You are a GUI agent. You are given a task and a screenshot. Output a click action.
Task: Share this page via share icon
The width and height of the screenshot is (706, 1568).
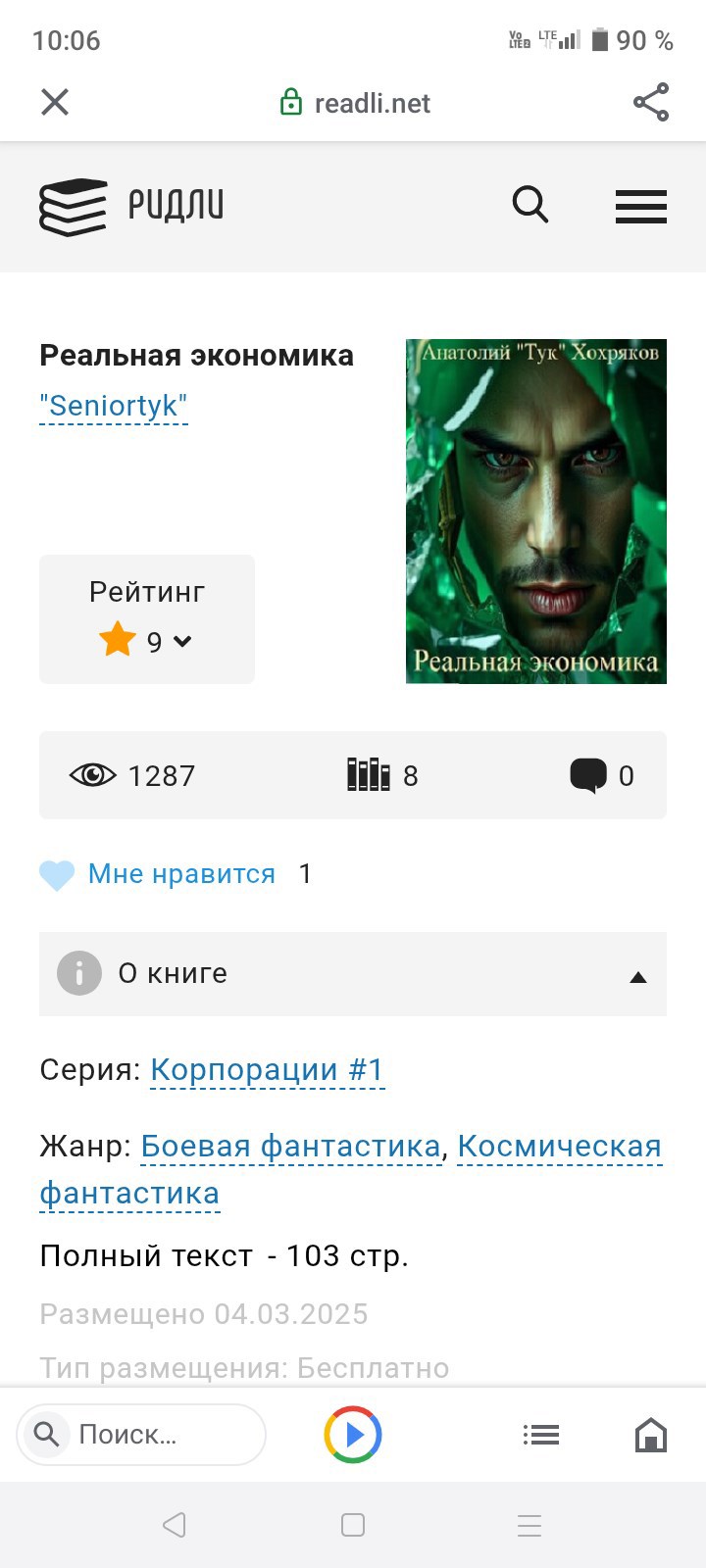(651, 102)
